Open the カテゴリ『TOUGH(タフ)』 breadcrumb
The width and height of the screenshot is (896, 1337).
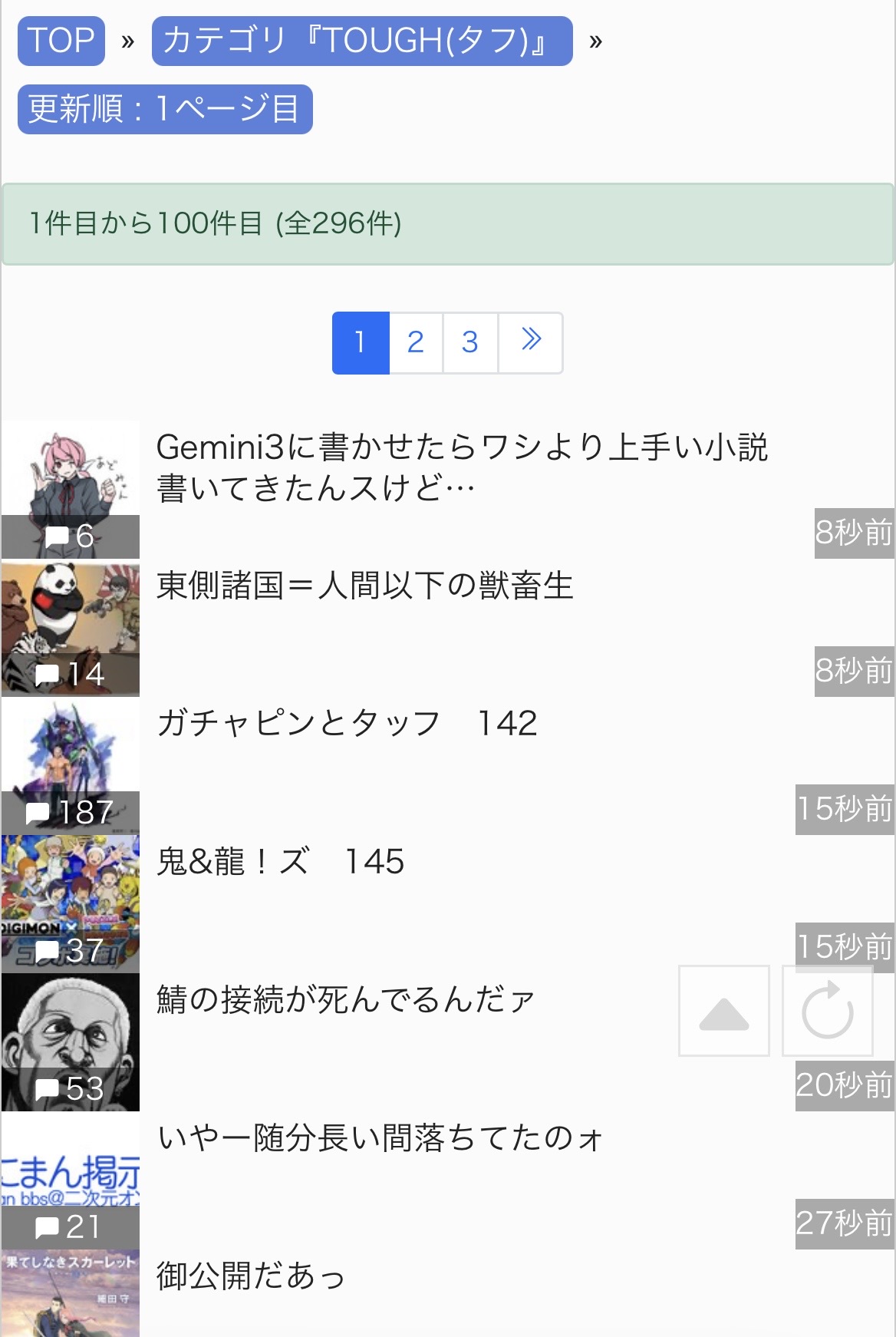(362, 41)
